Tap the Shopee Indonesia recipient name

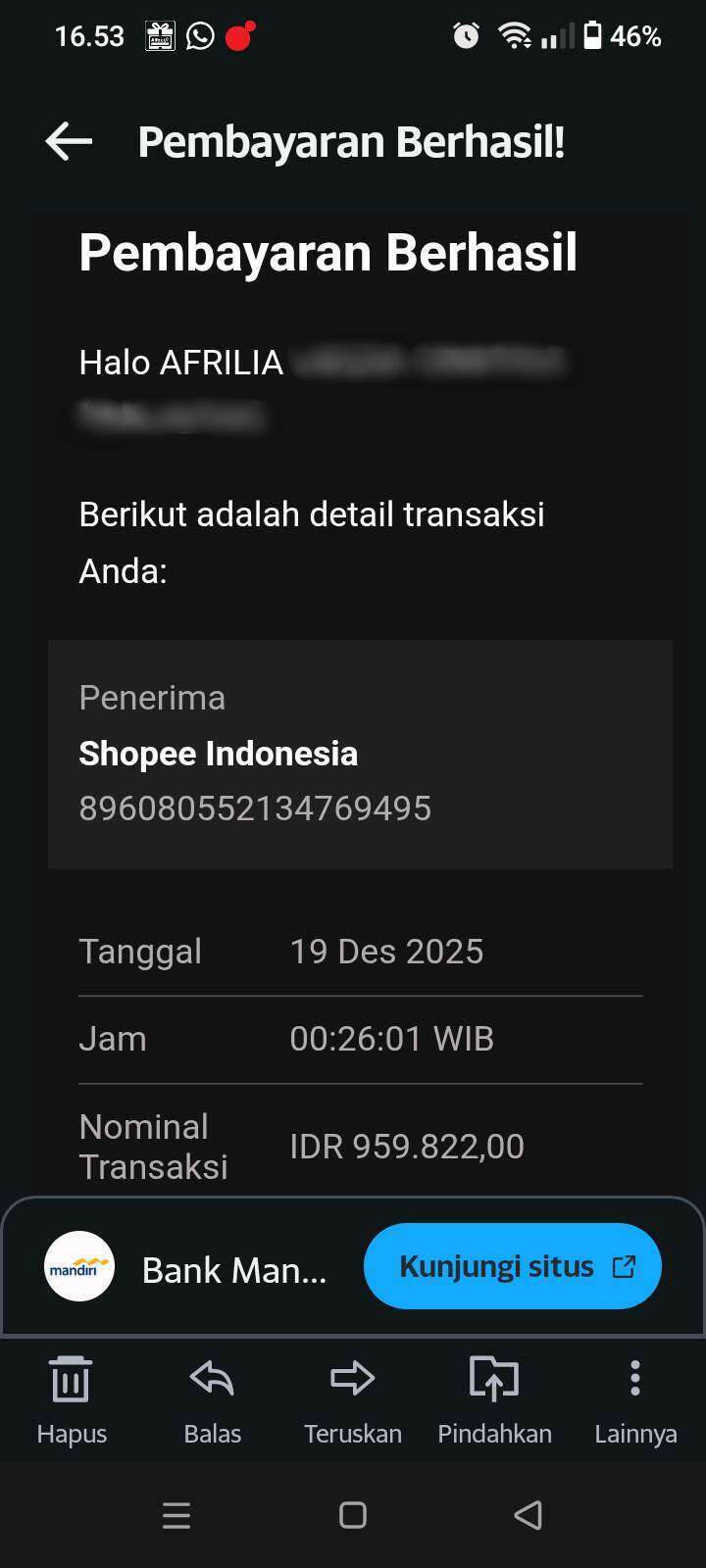pos(219,754)
